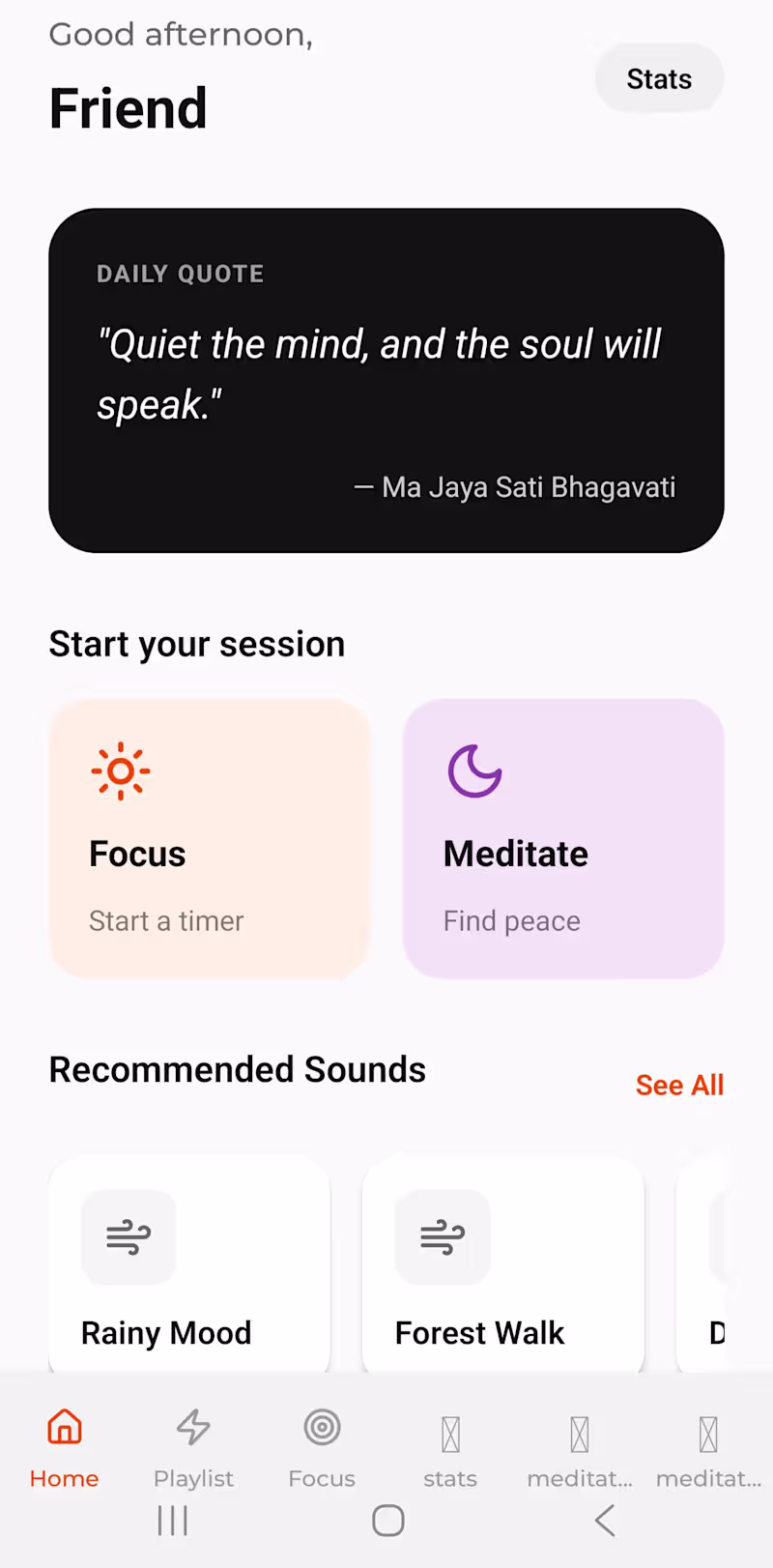Tap the Focus target icon in bottom bar
The width and height of the screenshot is (773, 1568).
point(322,1425)
